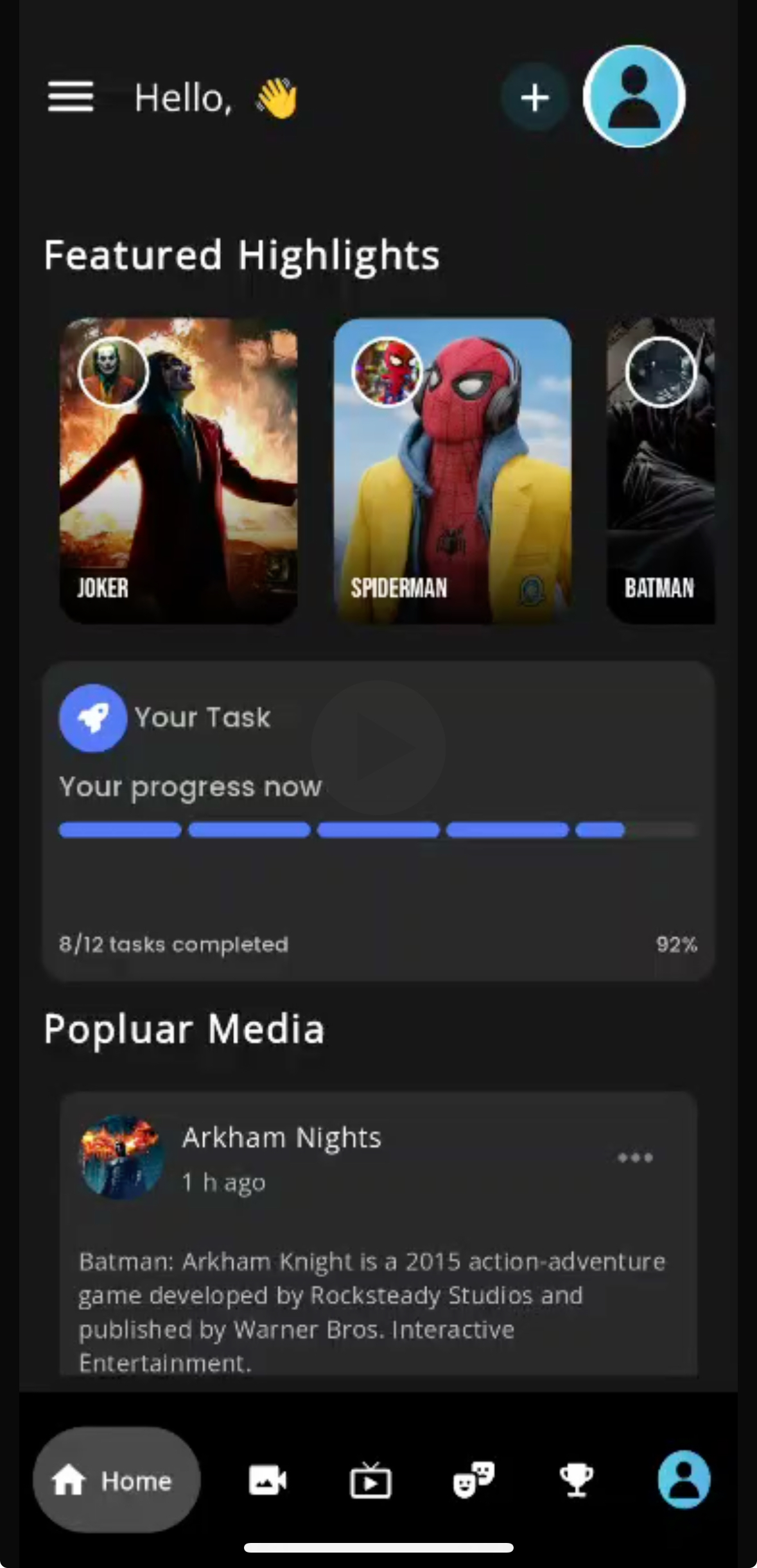View the Joker featured highlight card

coord(180,469)
